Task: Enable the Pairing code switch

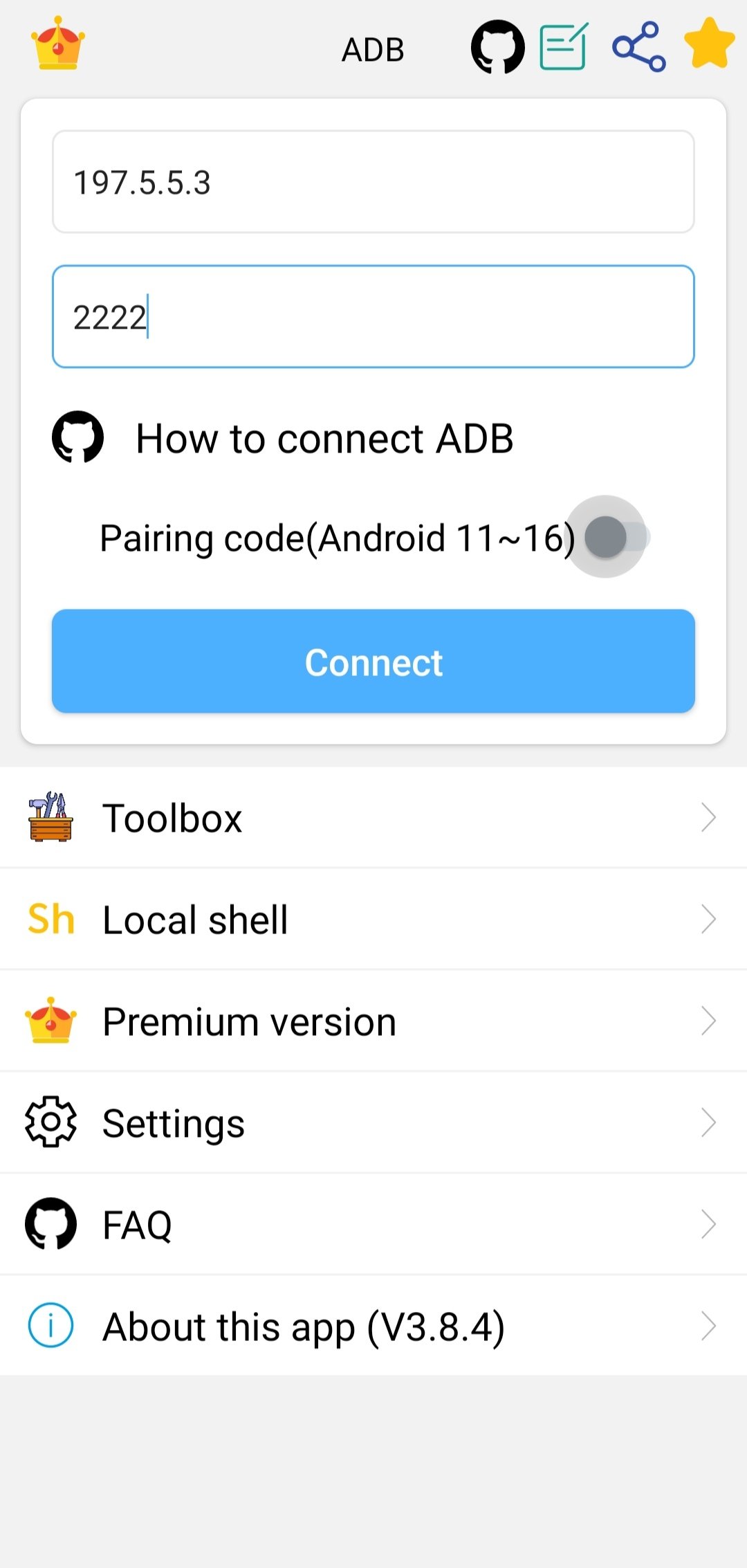Action: [615, 537]
